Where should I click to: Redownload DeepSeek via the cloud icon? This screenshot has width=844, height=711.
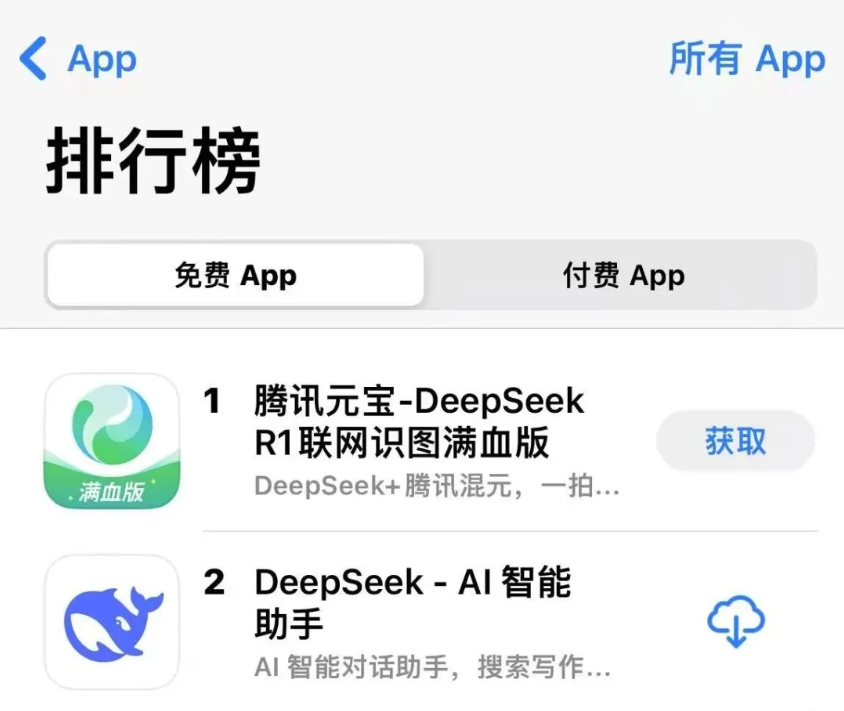(x=736, y=620)
